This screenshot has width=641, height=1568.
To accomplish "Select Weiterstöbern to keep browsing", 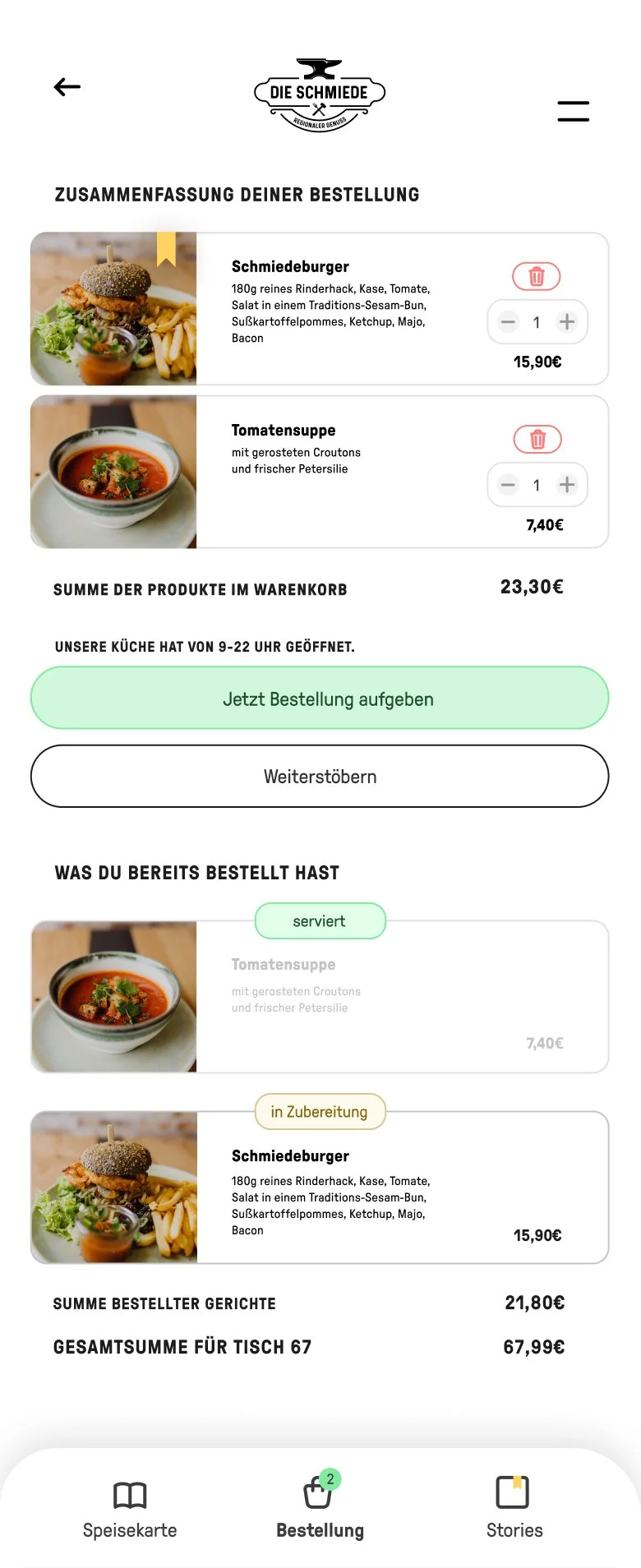I will pos(320,776).
